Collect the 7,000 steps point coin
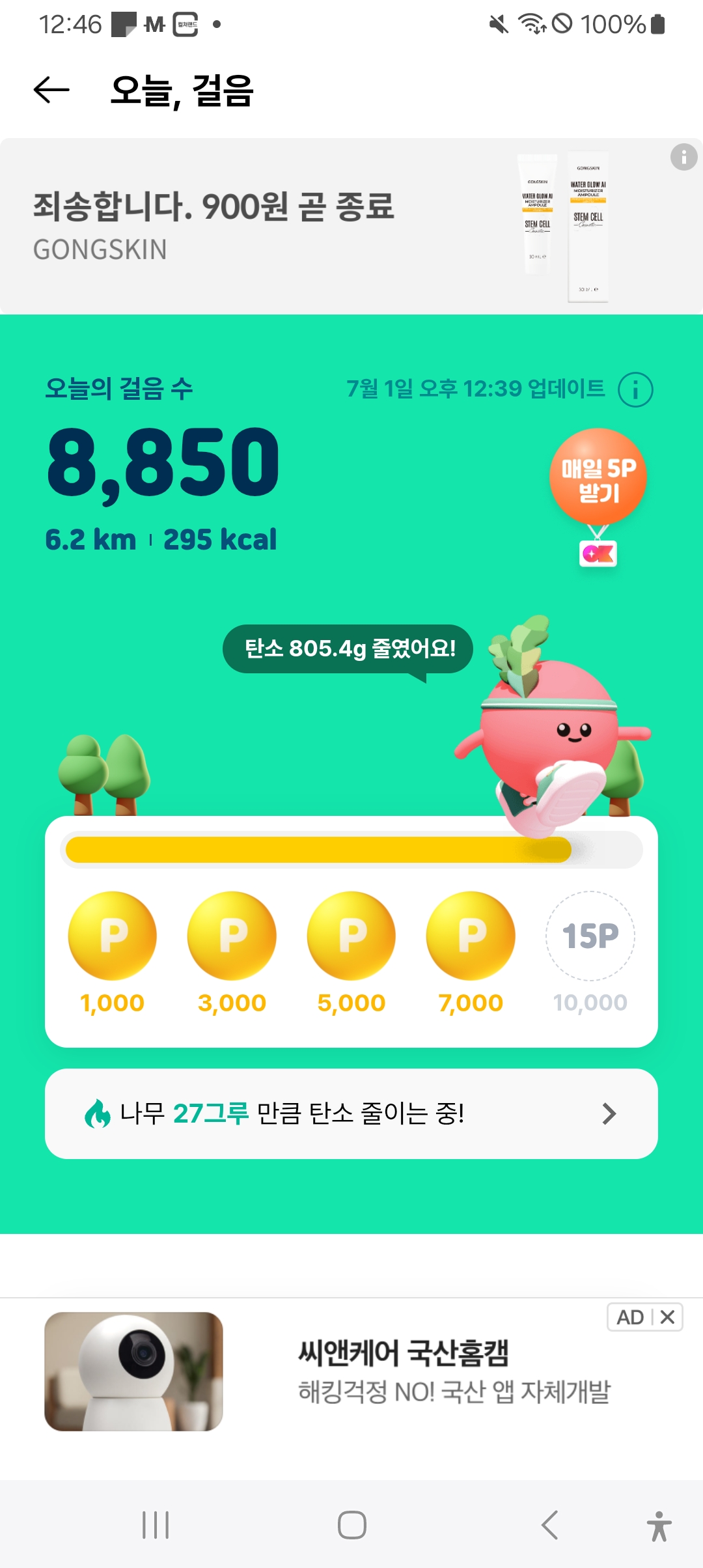 tap(471, 936)
